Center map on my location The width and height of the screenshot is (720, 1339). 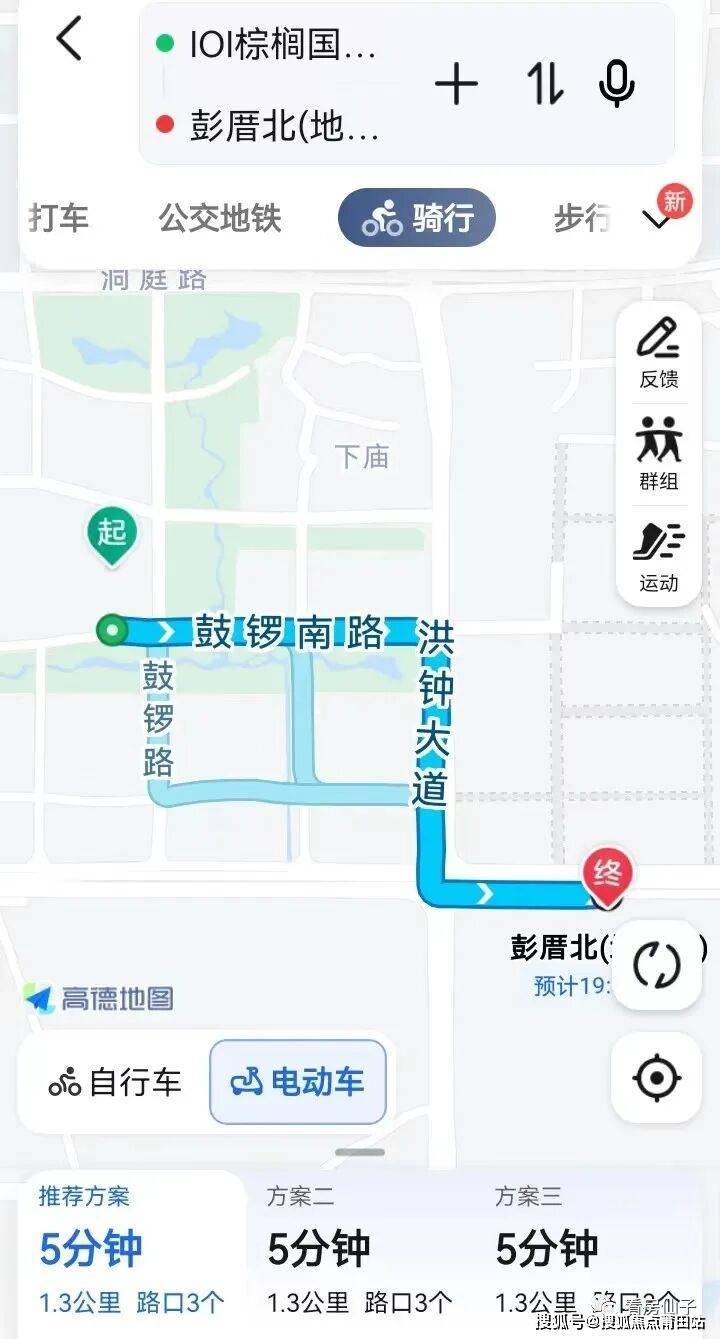(x=657, y=1078)
